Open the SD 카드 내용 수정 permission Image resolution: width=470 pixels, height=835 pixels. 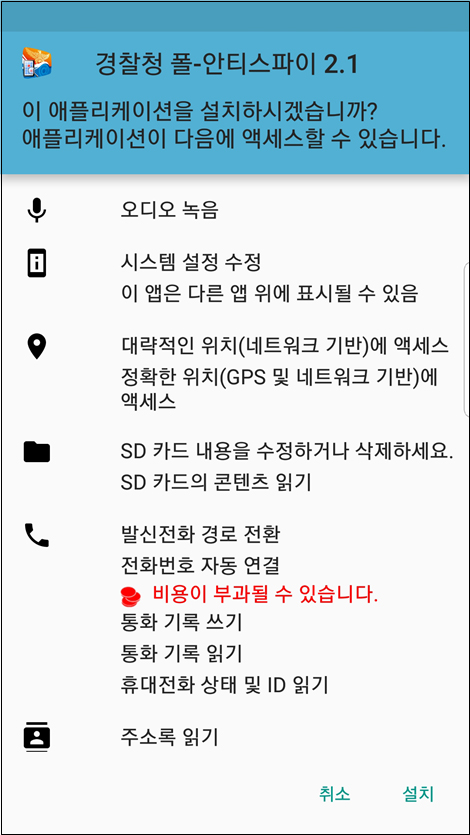click(x=287, y=452)
